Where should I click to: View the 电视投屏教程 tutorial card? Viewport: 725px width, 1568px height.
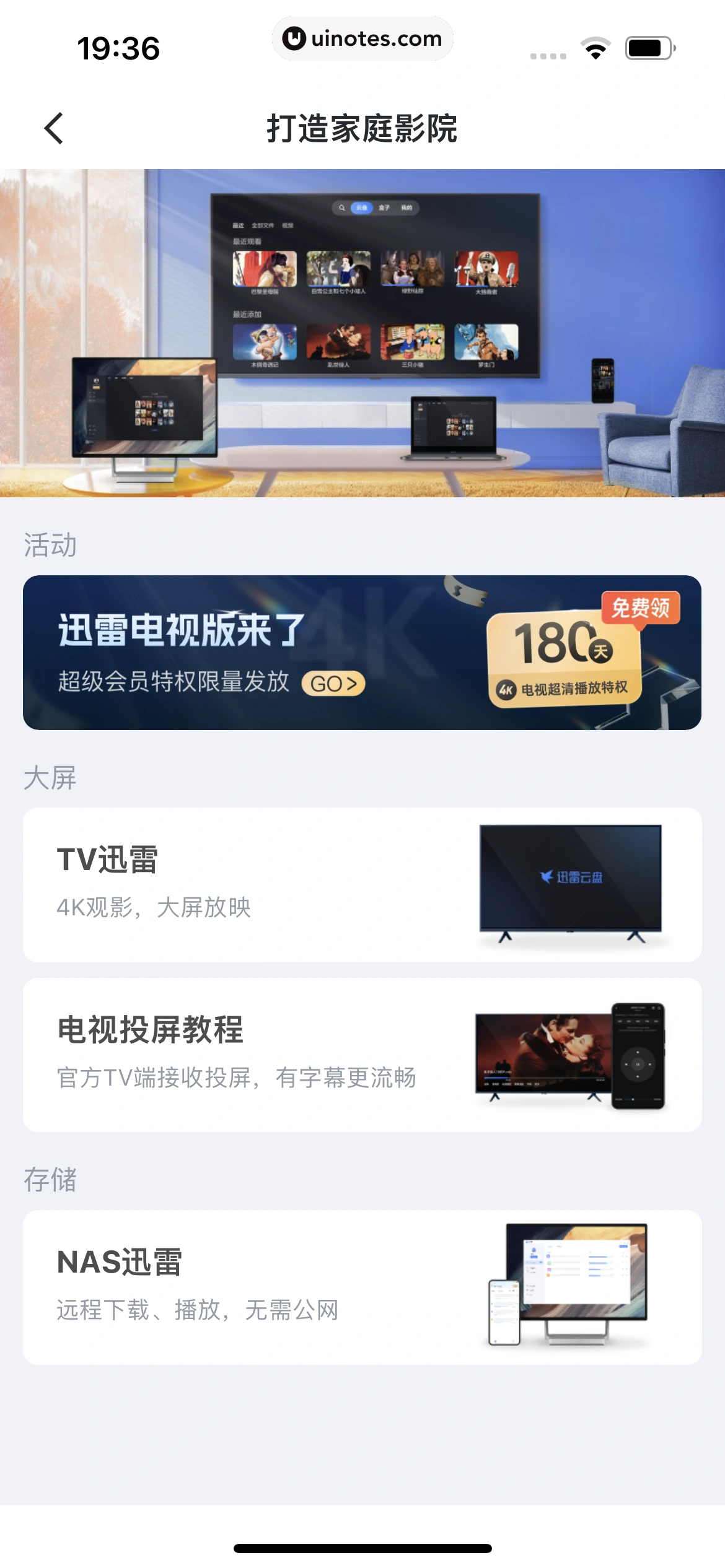362,1055
